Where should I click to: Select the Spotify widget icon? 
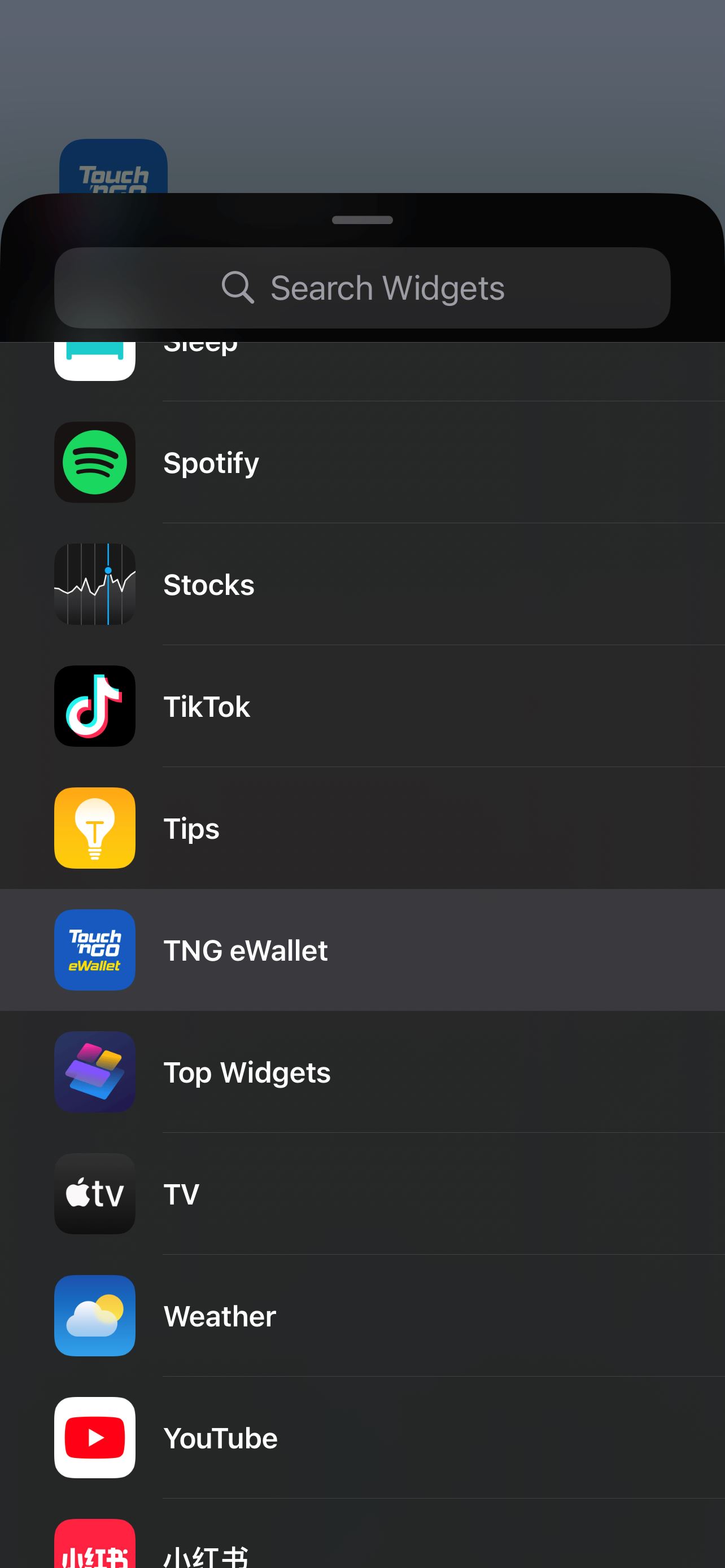(x=94, y=463)
